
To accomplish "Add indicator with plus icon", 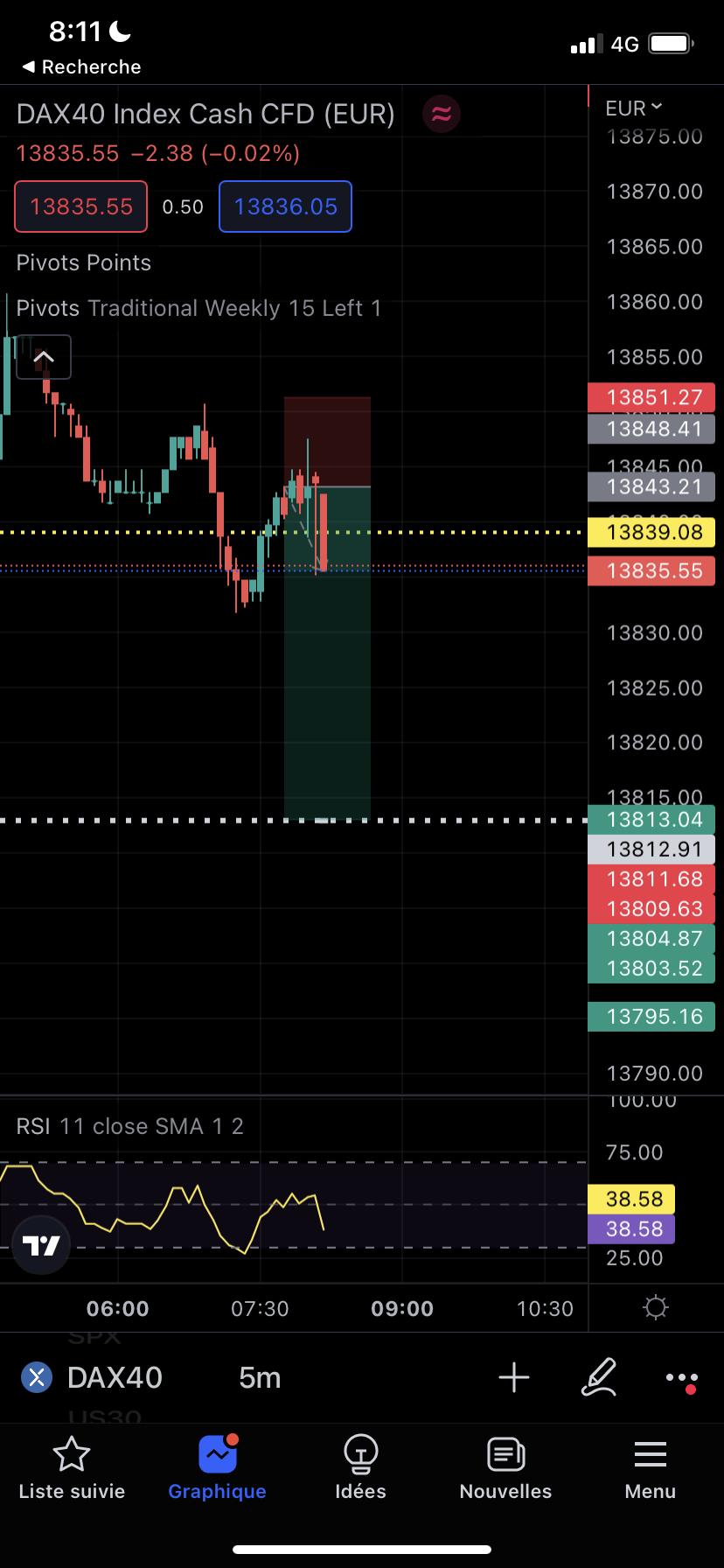I will pyautogui.click(x=514, y=1378).
